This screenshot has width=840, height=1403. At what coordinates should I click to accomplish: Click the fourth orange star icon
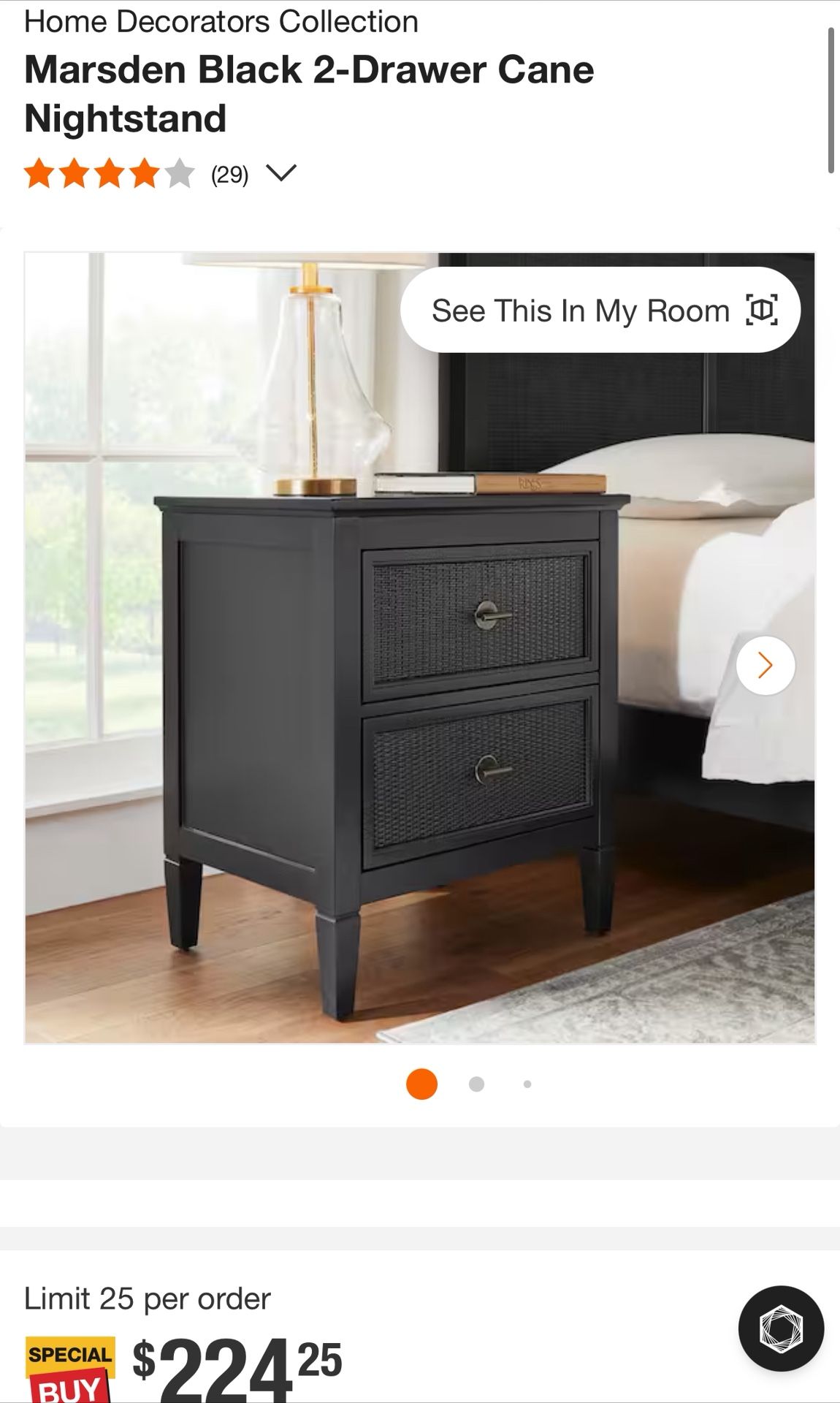click(x=143, y=173)
